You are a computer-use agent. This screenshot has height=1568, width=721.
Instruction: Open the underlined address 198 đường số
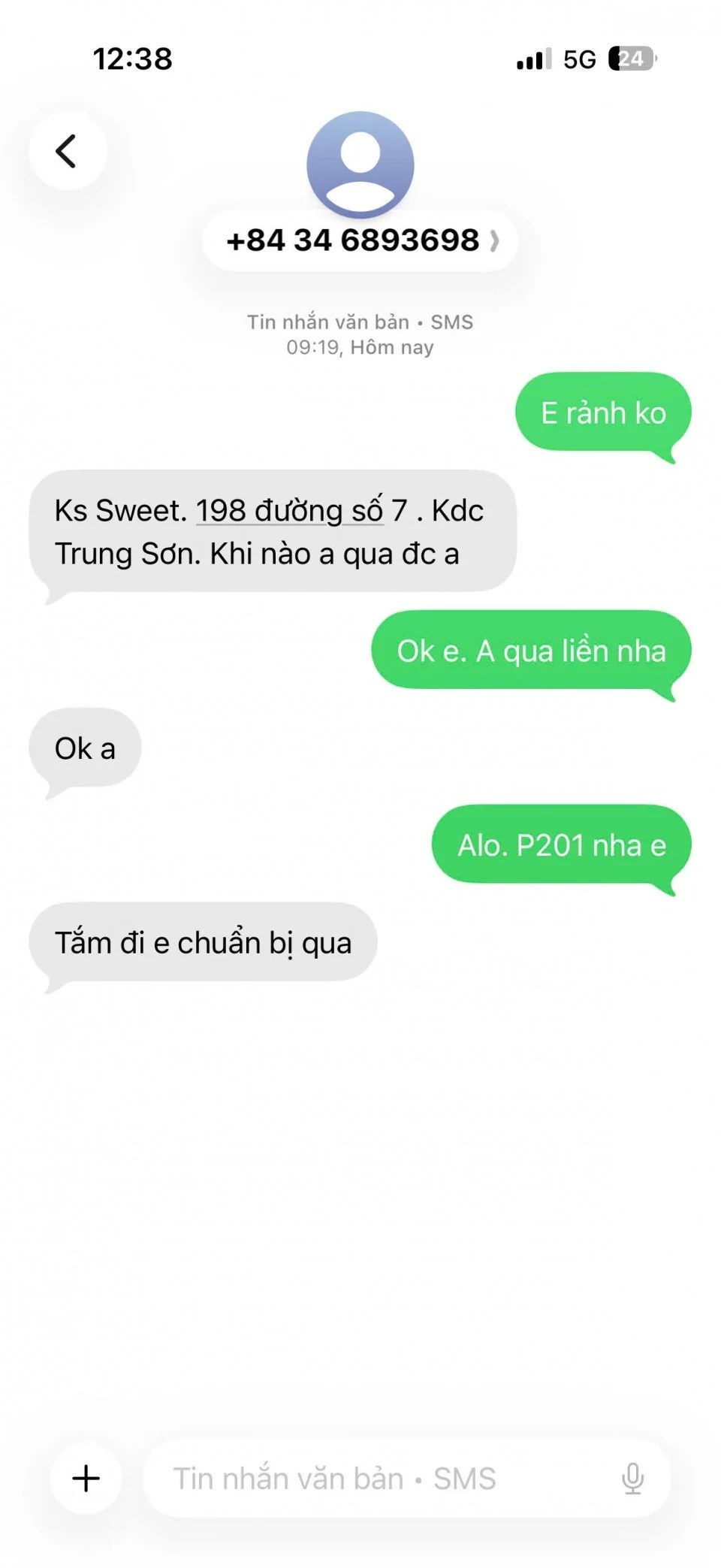click(x=289, y=512)
